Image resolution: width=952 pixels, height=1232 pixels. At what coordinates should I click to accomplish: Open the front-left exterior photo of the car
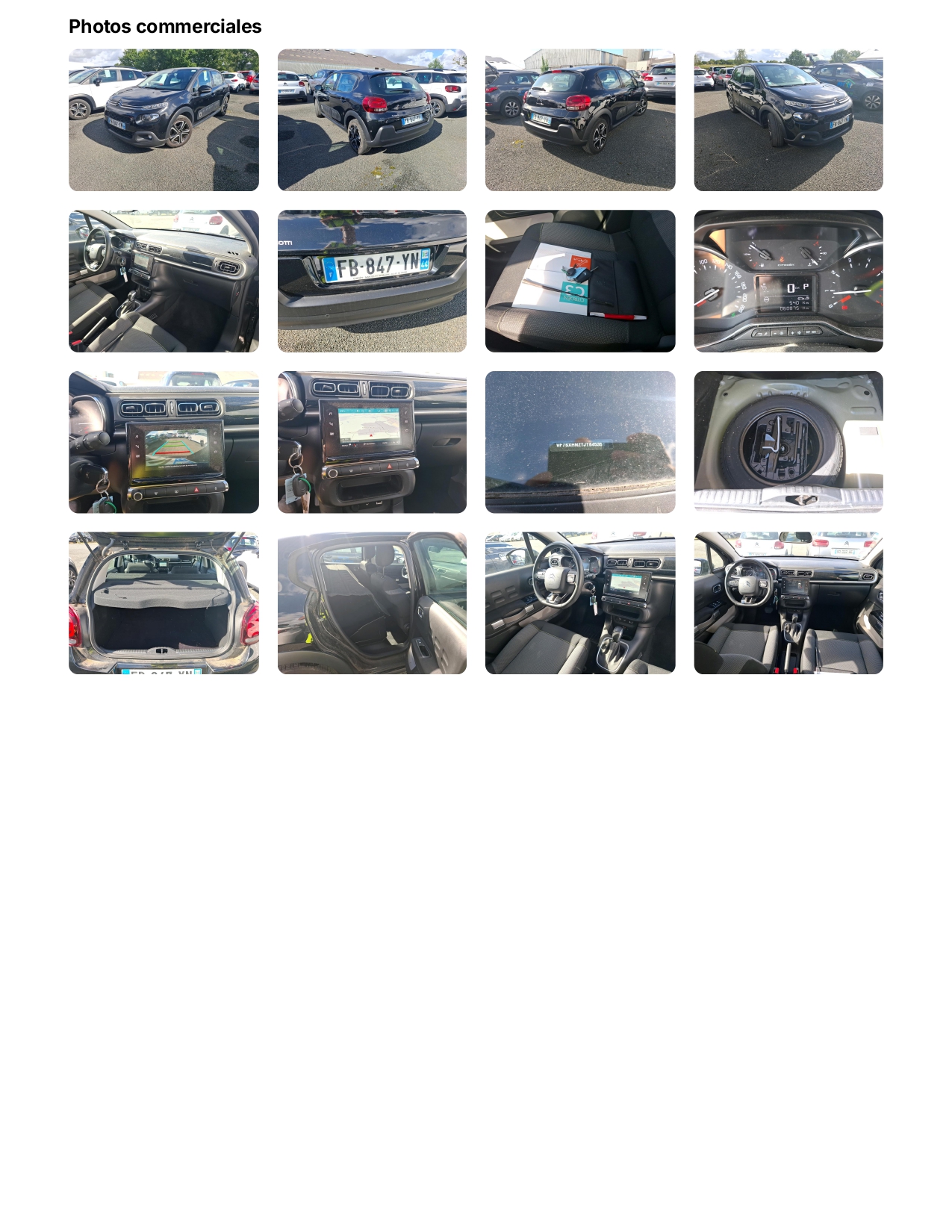pyautogui.click(x=164, y=120)
